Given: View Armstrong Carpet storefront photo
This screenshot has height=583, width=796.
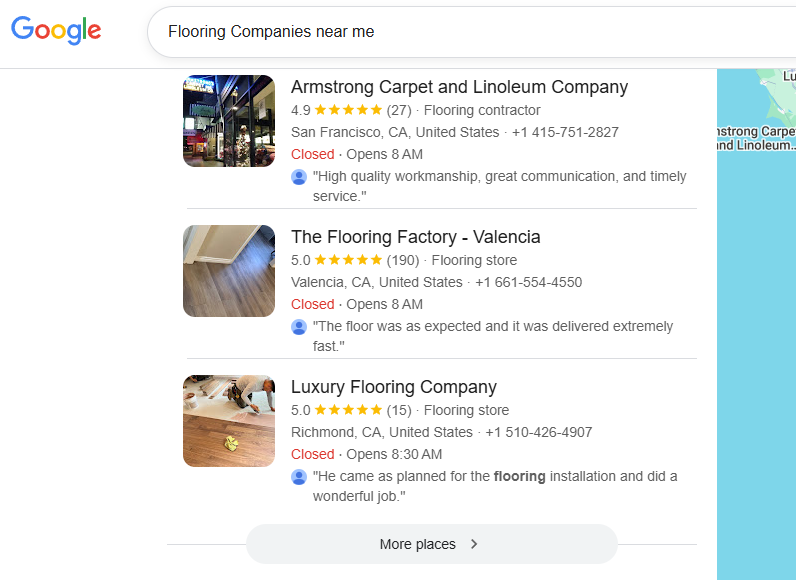Looking at the screenshot, I should pos(229,121).
